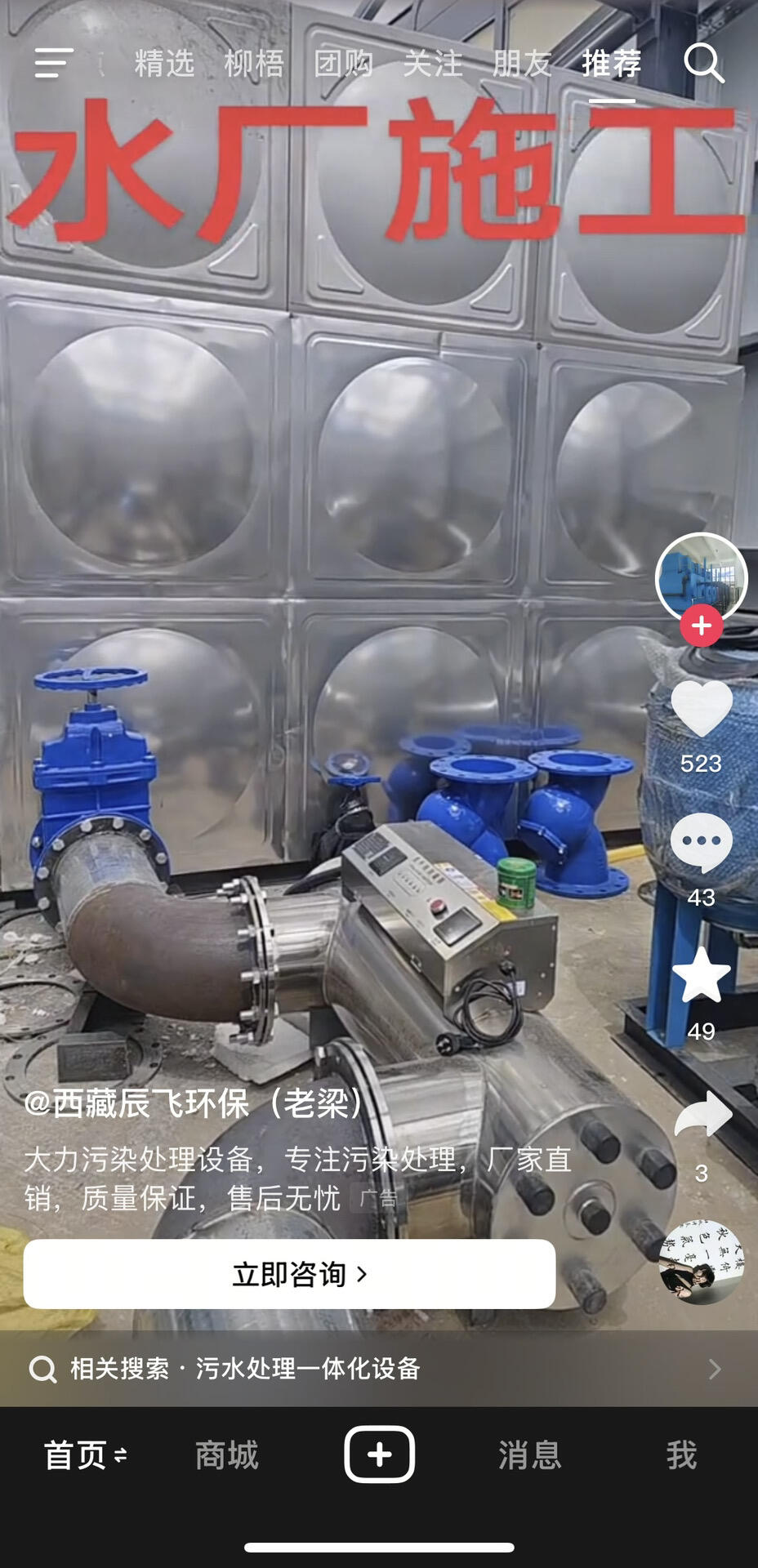Open the comments bubble
This screenshot has width=758, height=1568.
point(701,843)
